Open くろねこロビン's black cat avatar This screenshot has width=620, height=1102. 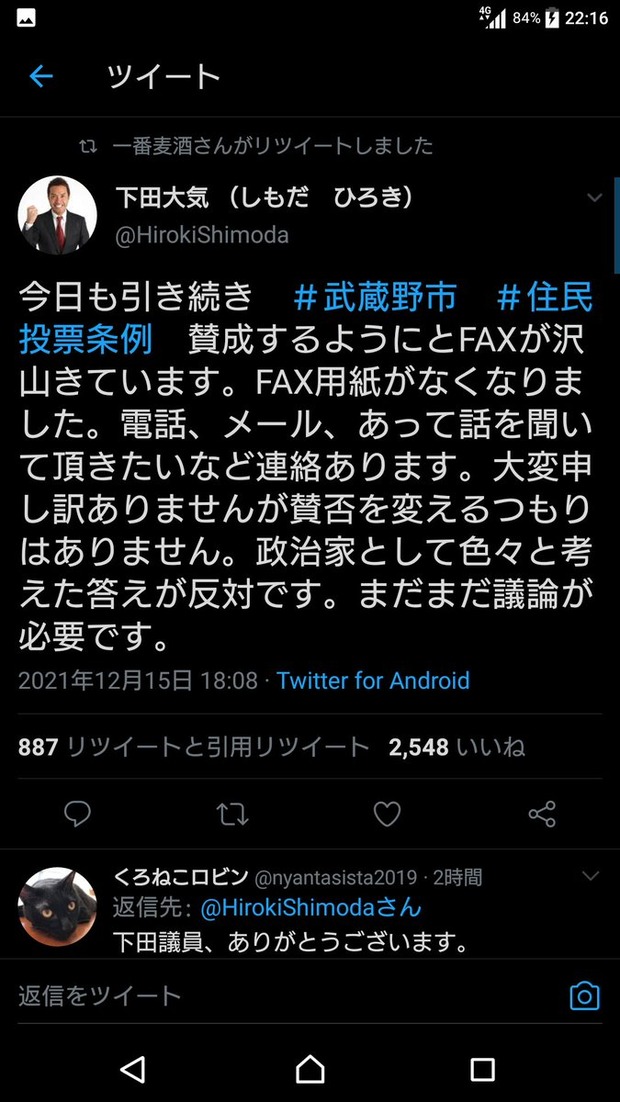(x=57, y=907)
